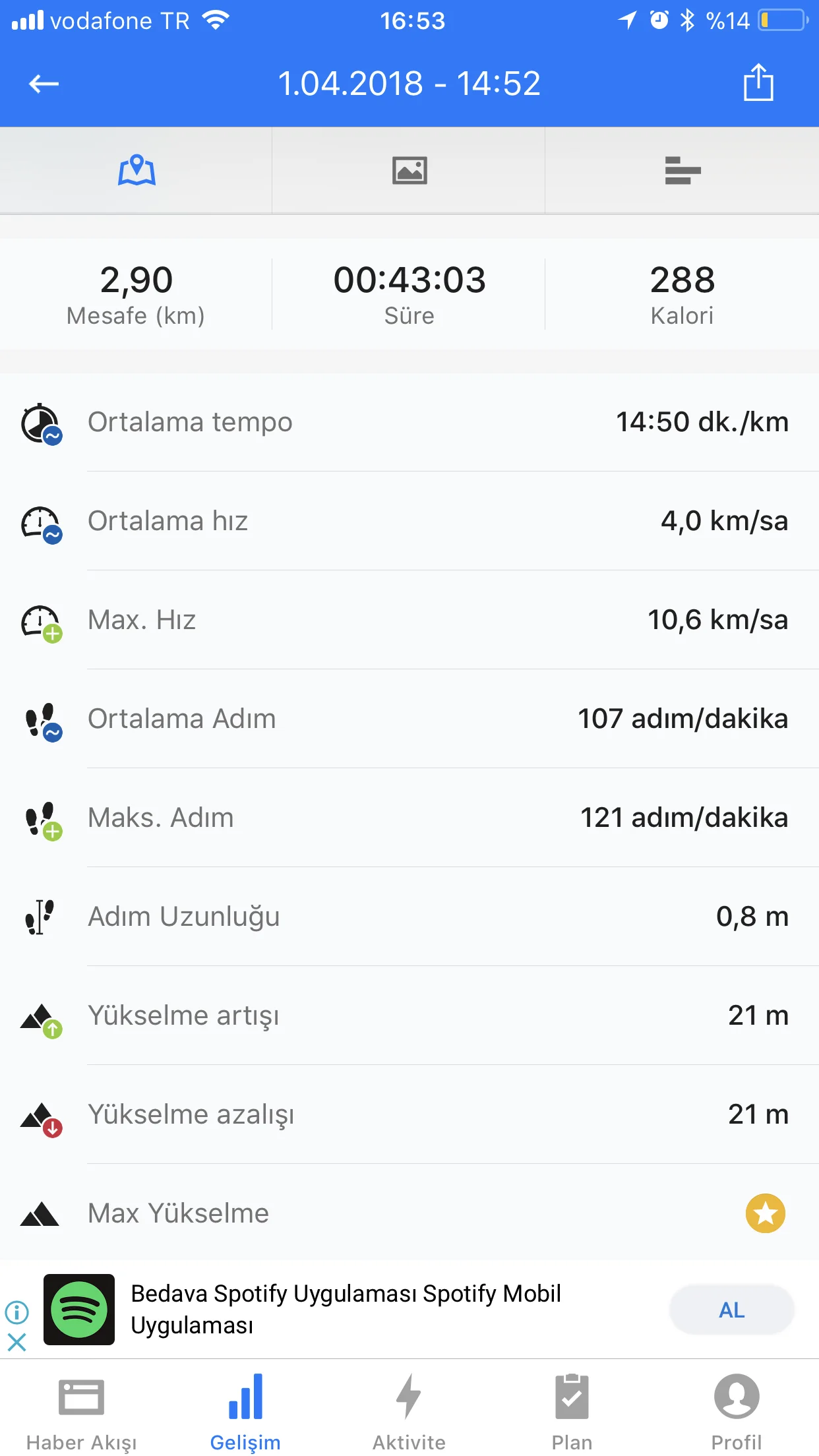Close the Spotify ad banner

point(16,1342)
